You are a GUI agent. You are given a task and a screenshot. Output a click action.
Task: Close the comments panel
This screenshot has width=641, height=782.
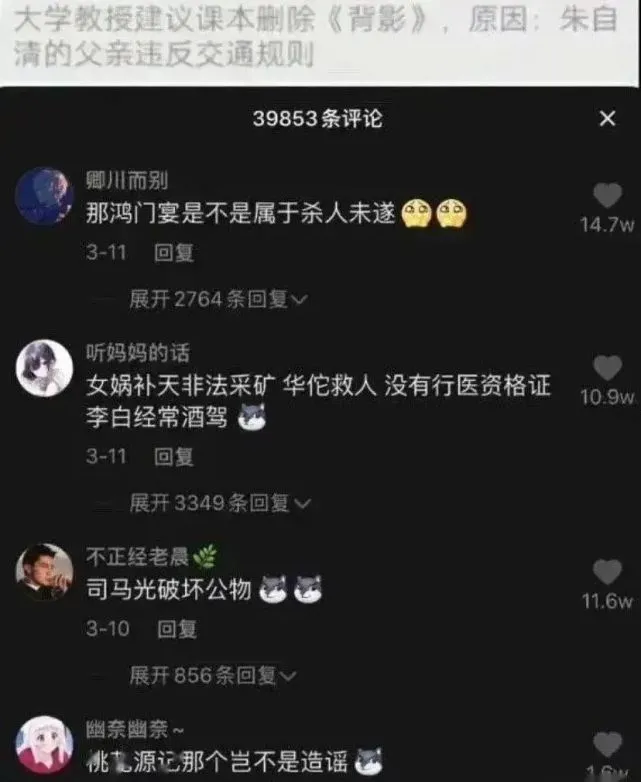tap(607, 119)
